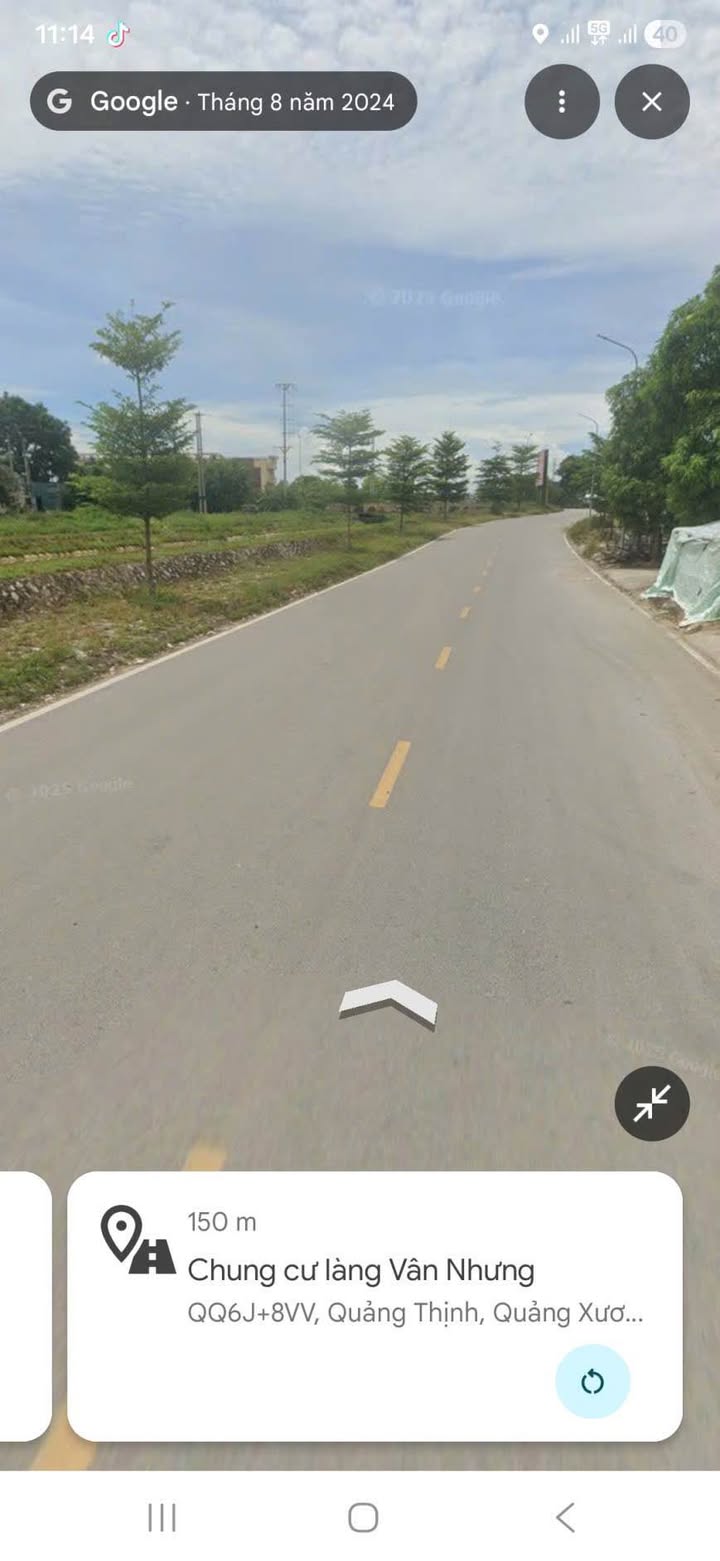Image resolution: width=720 pixels, height=1561 pixels.
Task: Go back with the system back arrow
Action: point(565,1517)
